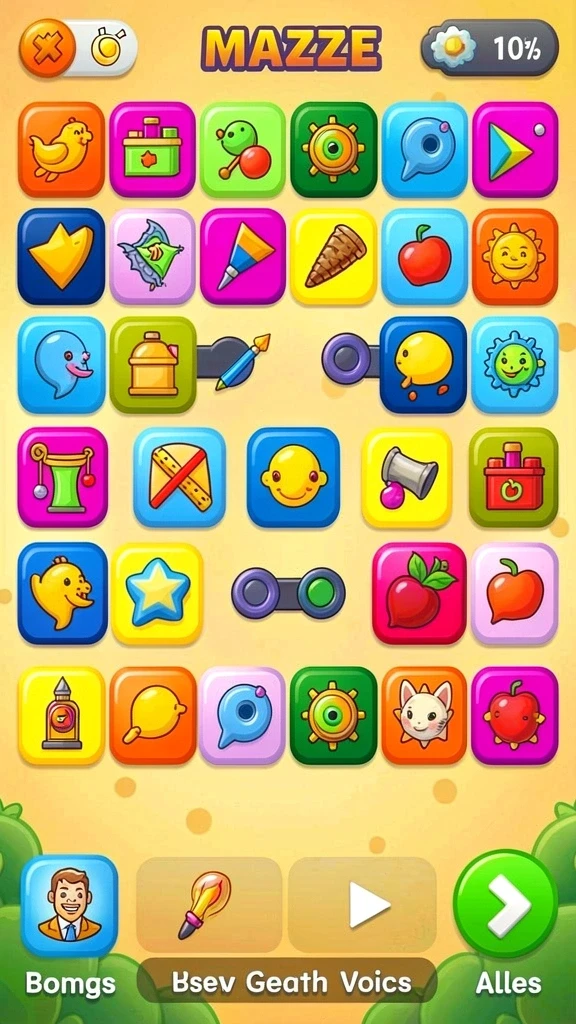Select the blue star tile
576x1024 pixels.
[x=157, y=593]
